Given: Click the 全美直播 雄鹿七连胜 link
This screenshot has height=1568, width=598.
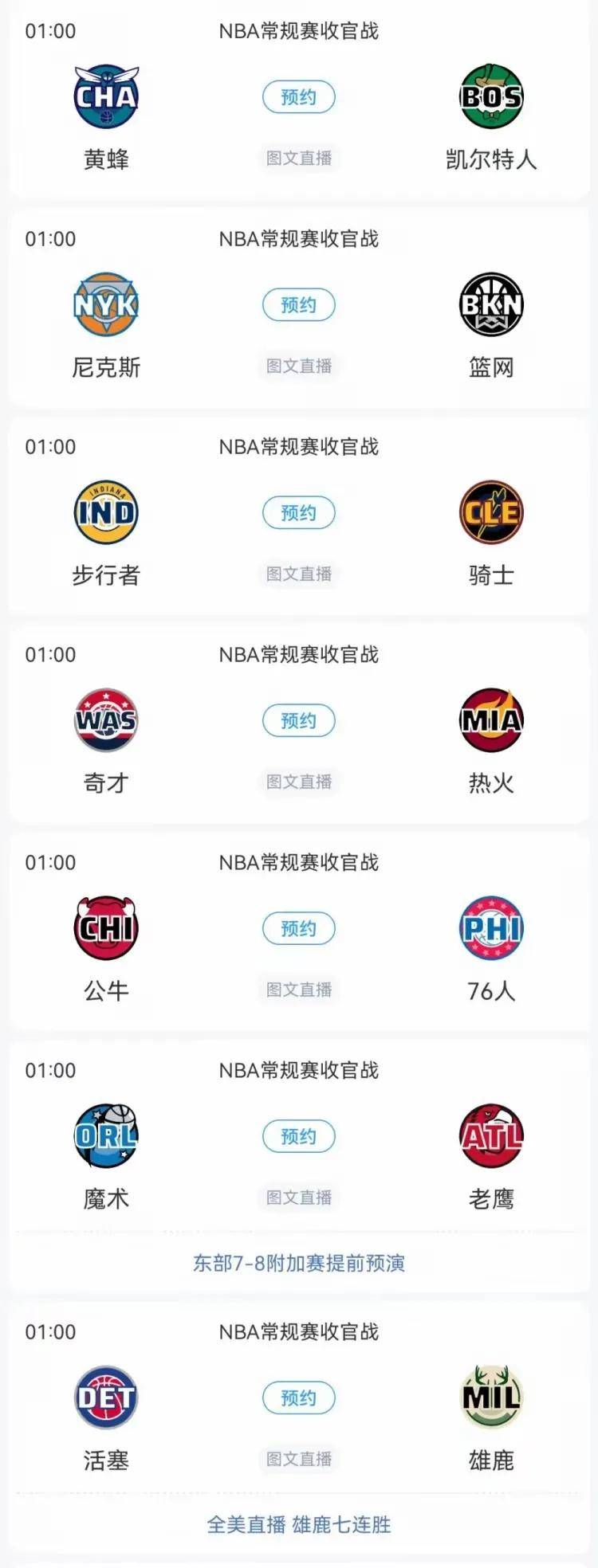Looking at the screenshot, I should (x=298, y=1519).
